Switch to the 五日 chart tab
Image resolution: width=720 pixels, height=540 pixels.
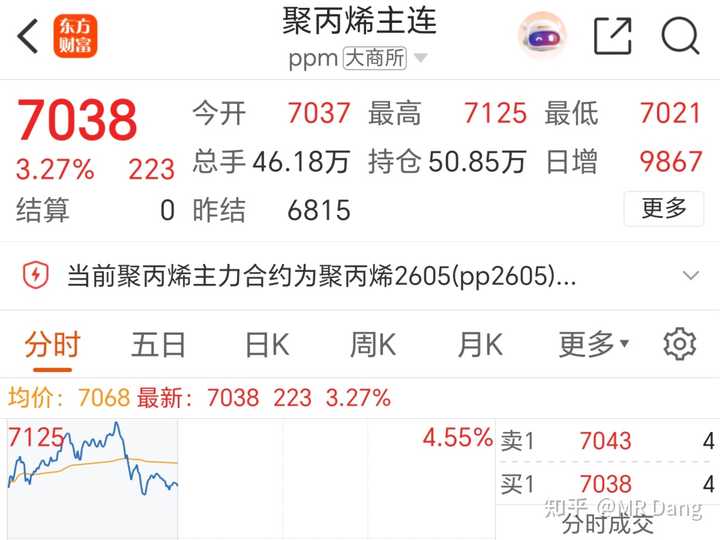(x=158, y=345)
